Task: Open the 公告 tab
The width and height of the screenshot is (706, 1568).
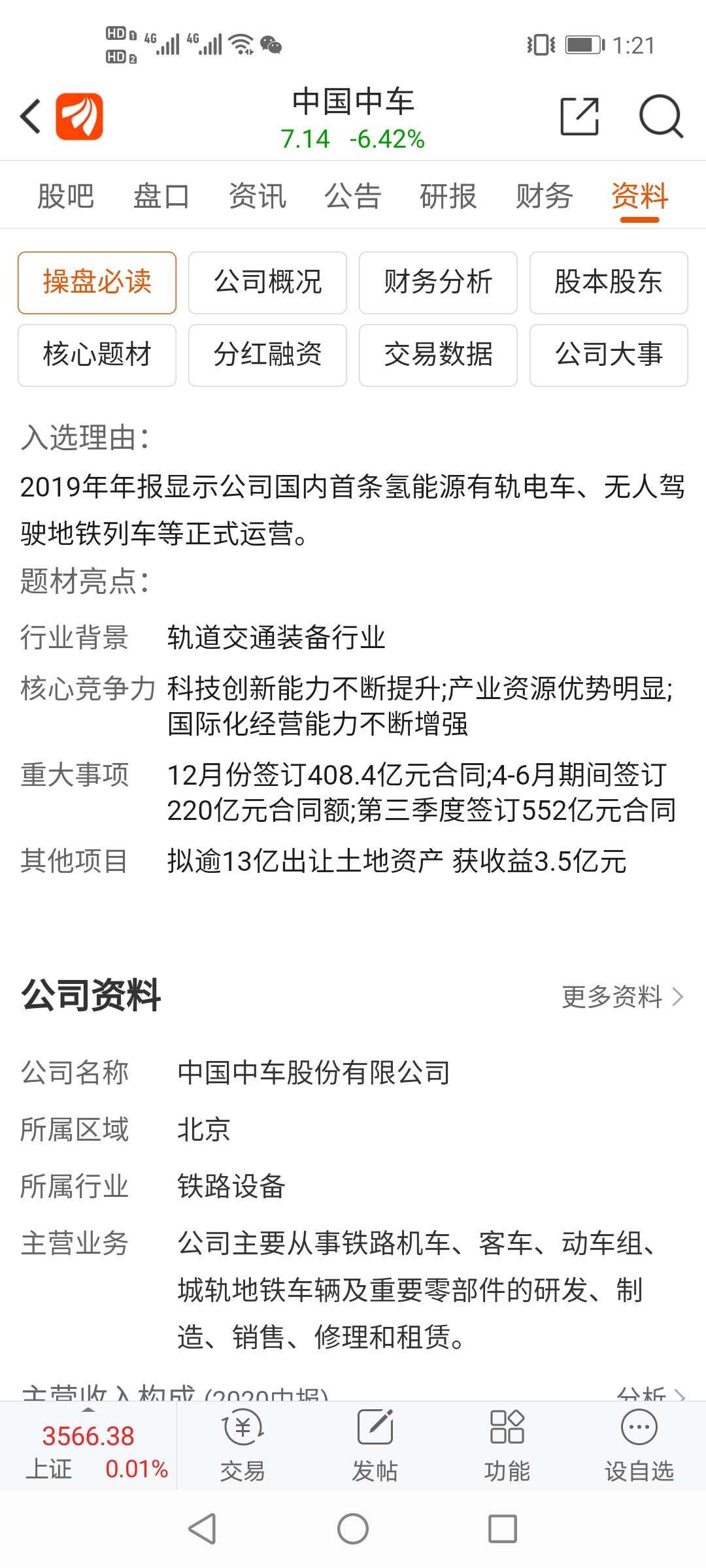Action: click(353, 195)
